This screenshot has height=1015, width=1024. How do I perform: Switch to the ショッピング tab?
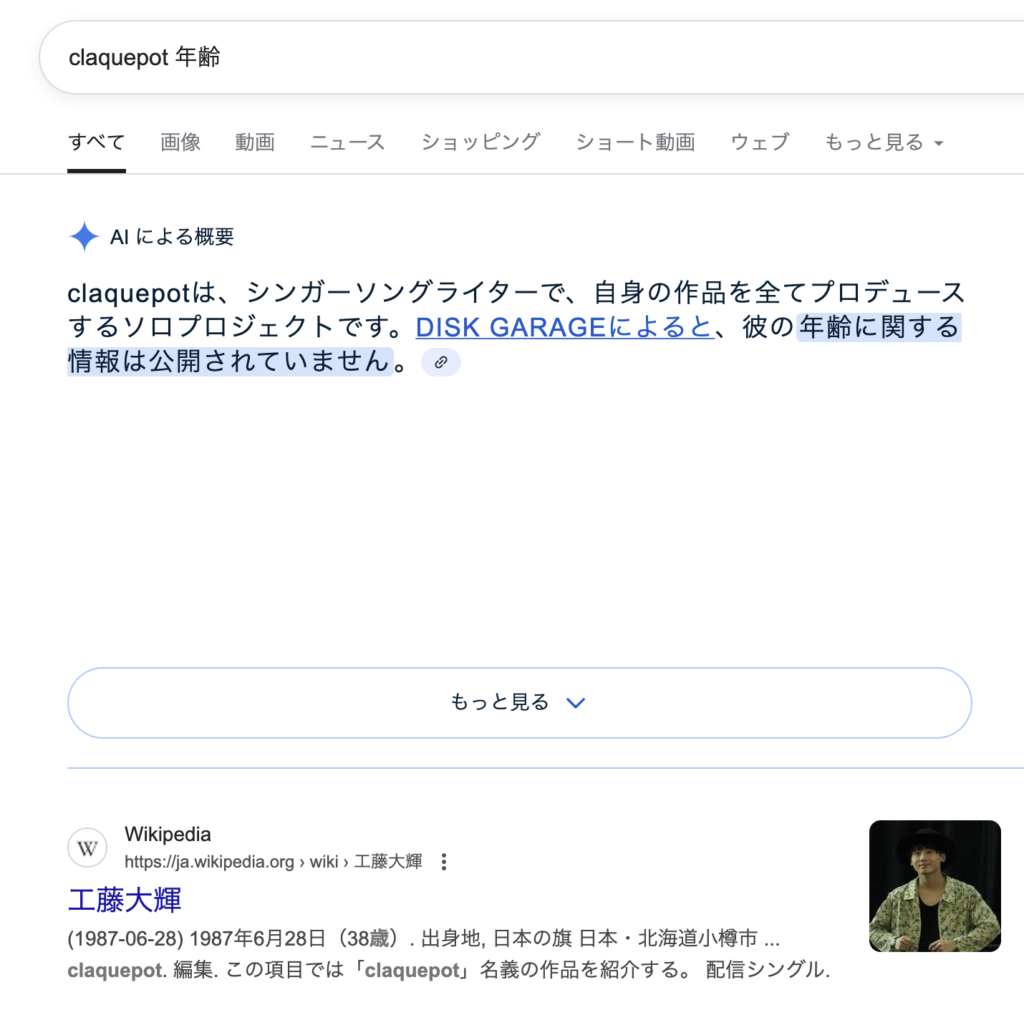click(x=480, y=142)
